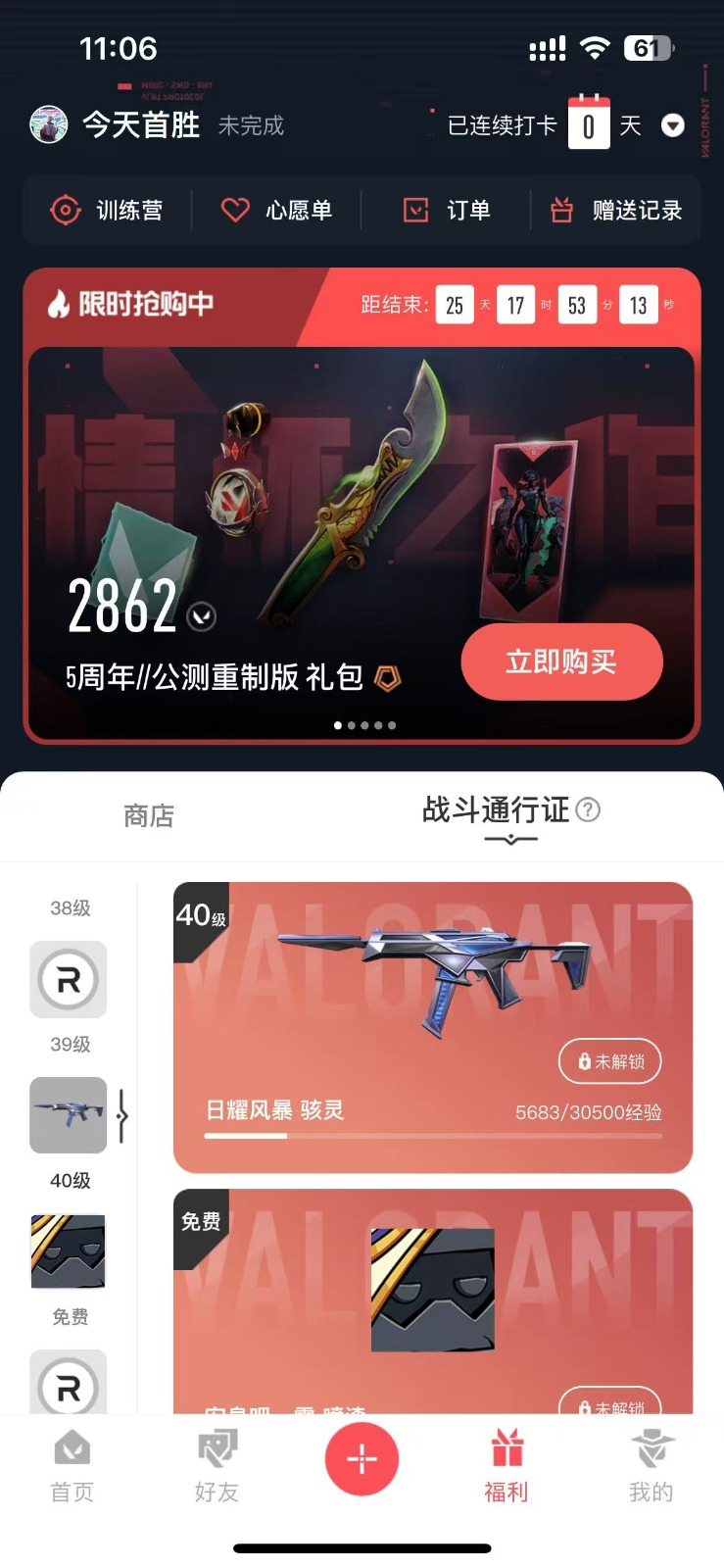Open the 心愿单 wishlist
The height and width of the screenshot is (1568, 724).
click(276, 210)
